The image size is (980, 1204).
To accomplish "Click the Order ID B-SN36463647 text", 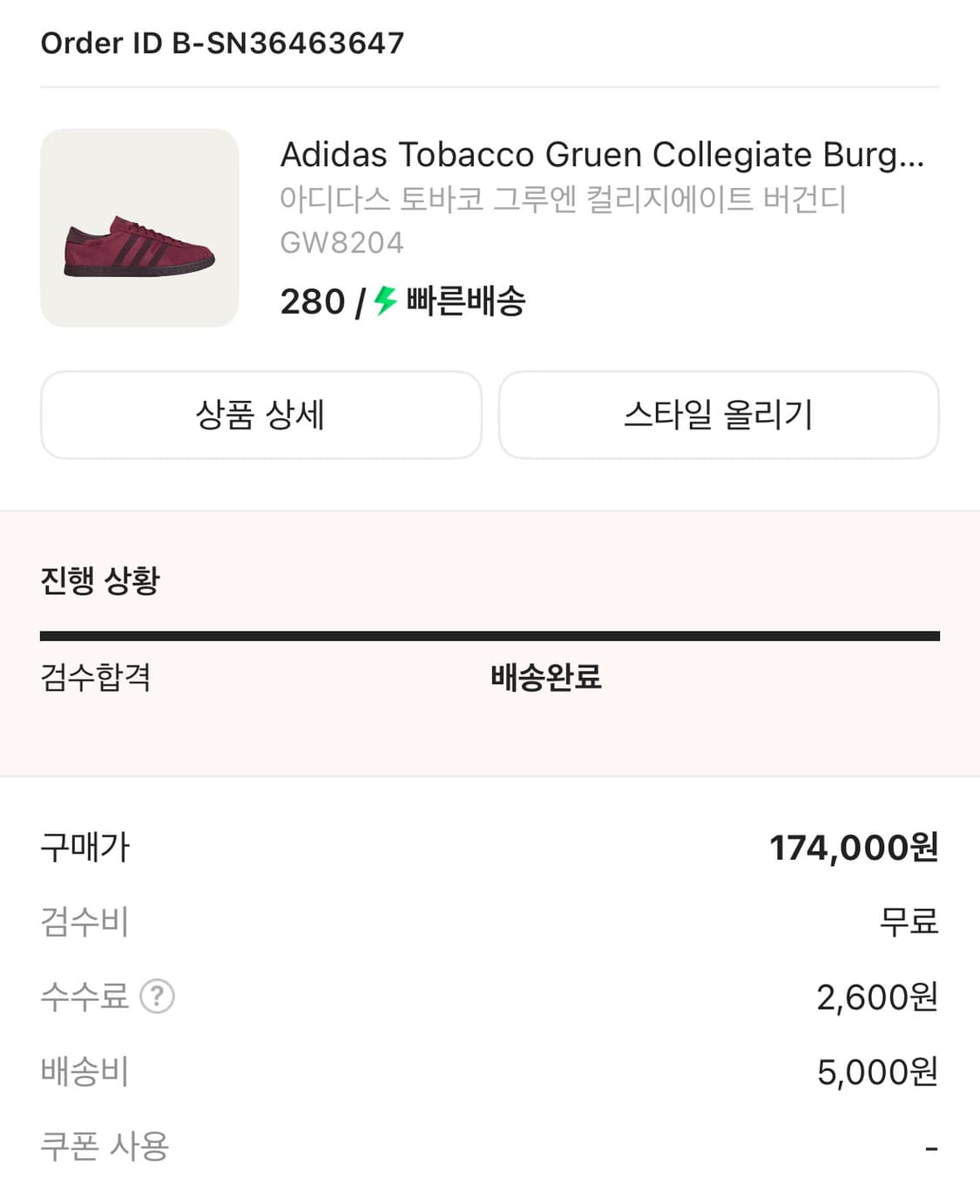I will (221, 38).
